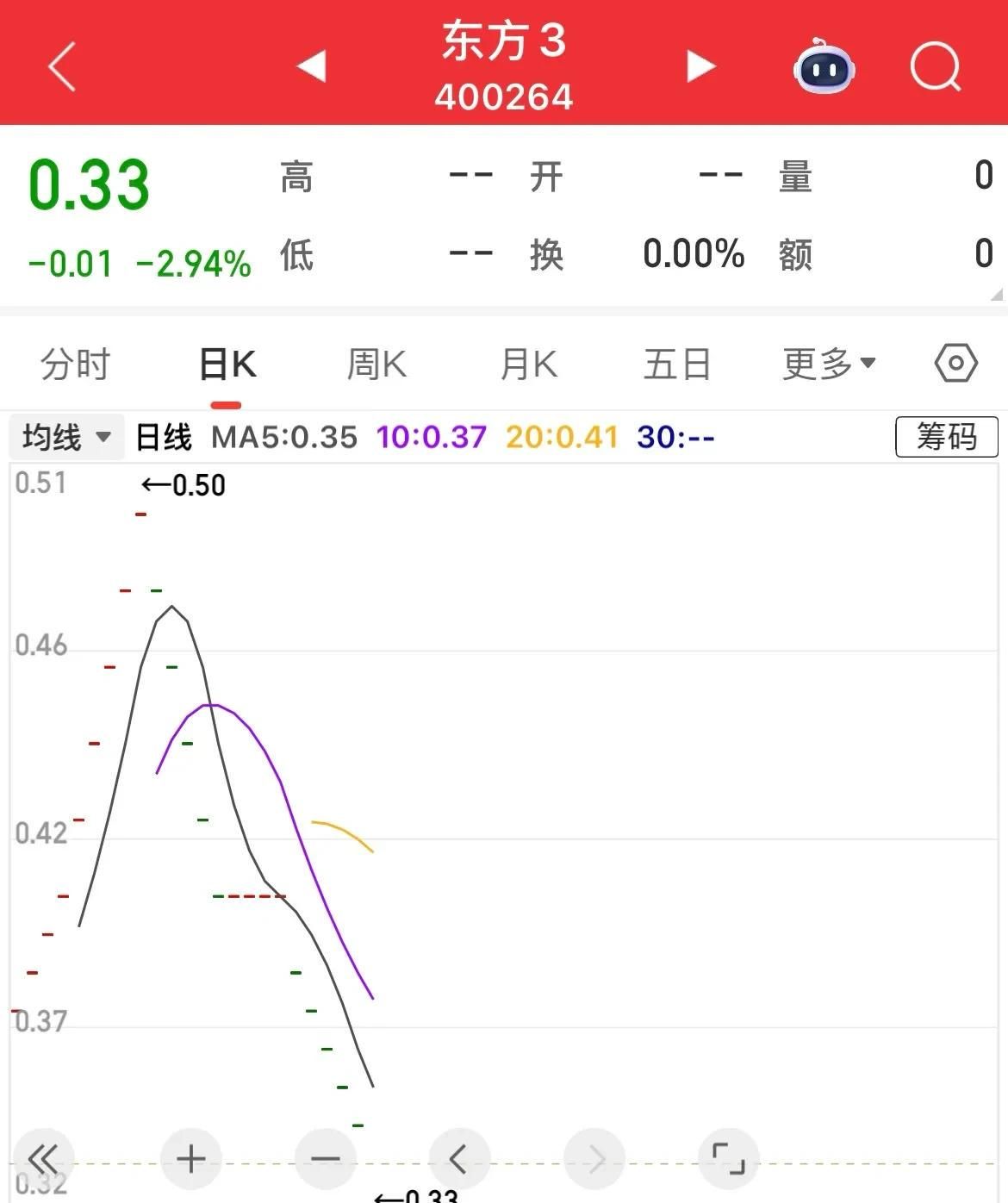
Task: Open the 均线 indicator dropdown
Action: point(66,437)
